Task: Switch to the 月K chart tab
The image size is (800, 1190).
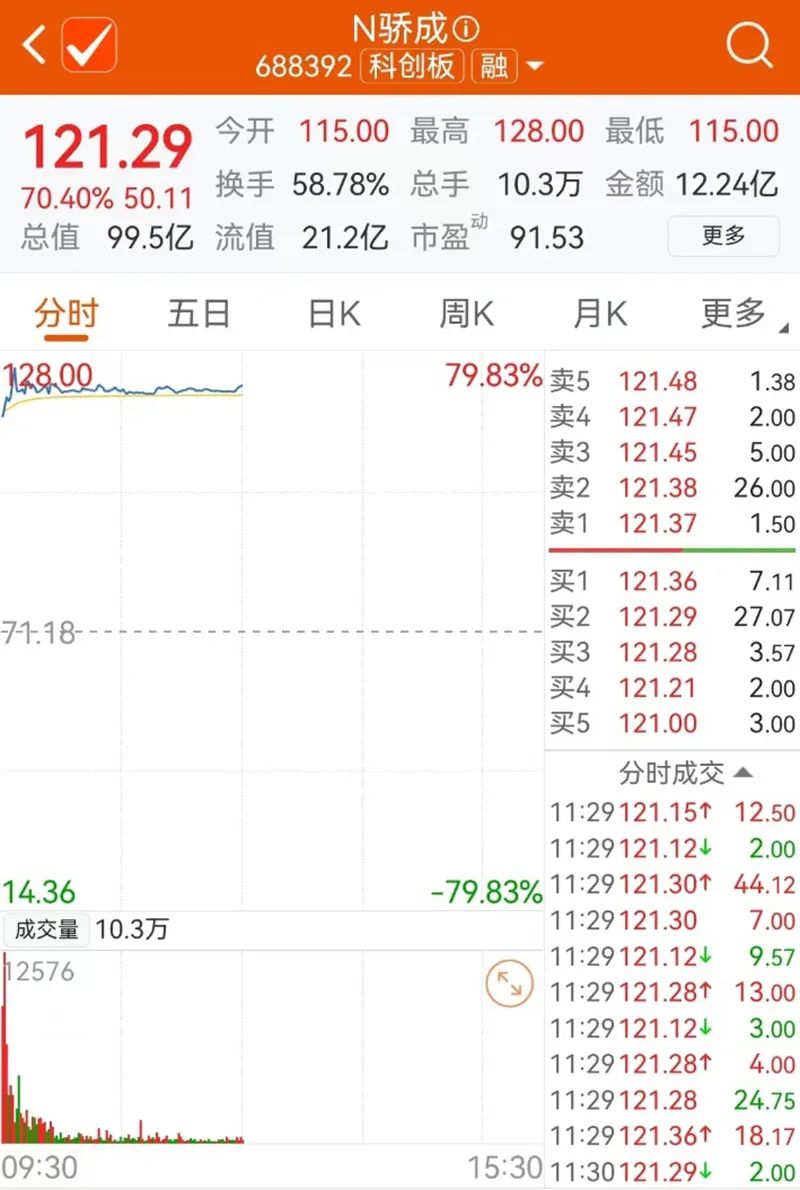Action: pos(600,314)
